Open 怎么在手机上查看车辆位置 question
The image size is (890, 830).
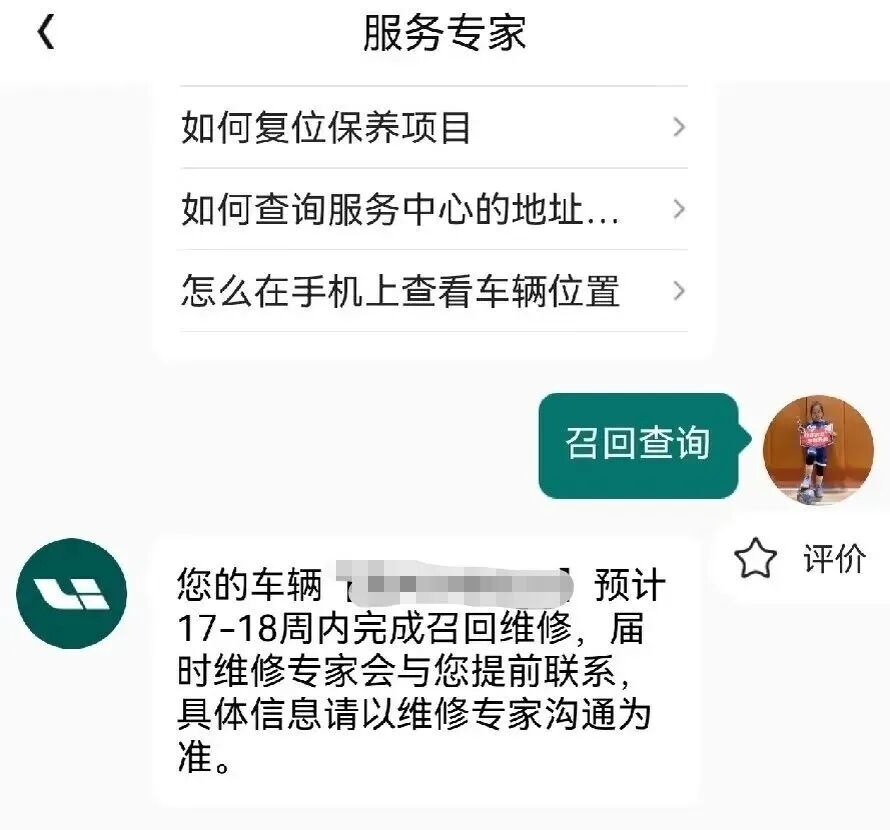click(x=434, y=291)
